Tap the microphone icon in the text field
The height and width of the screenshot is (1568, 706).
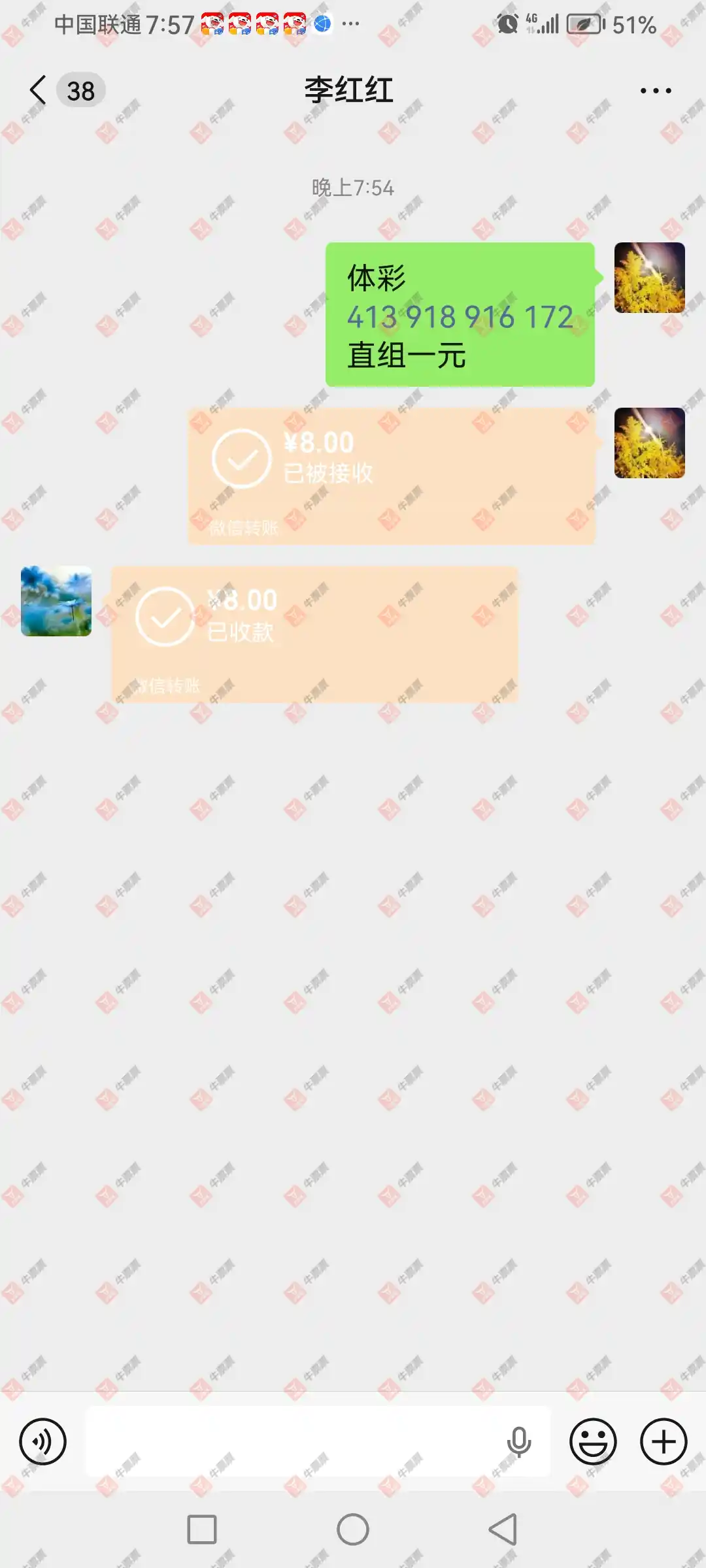click(518, 1441)
